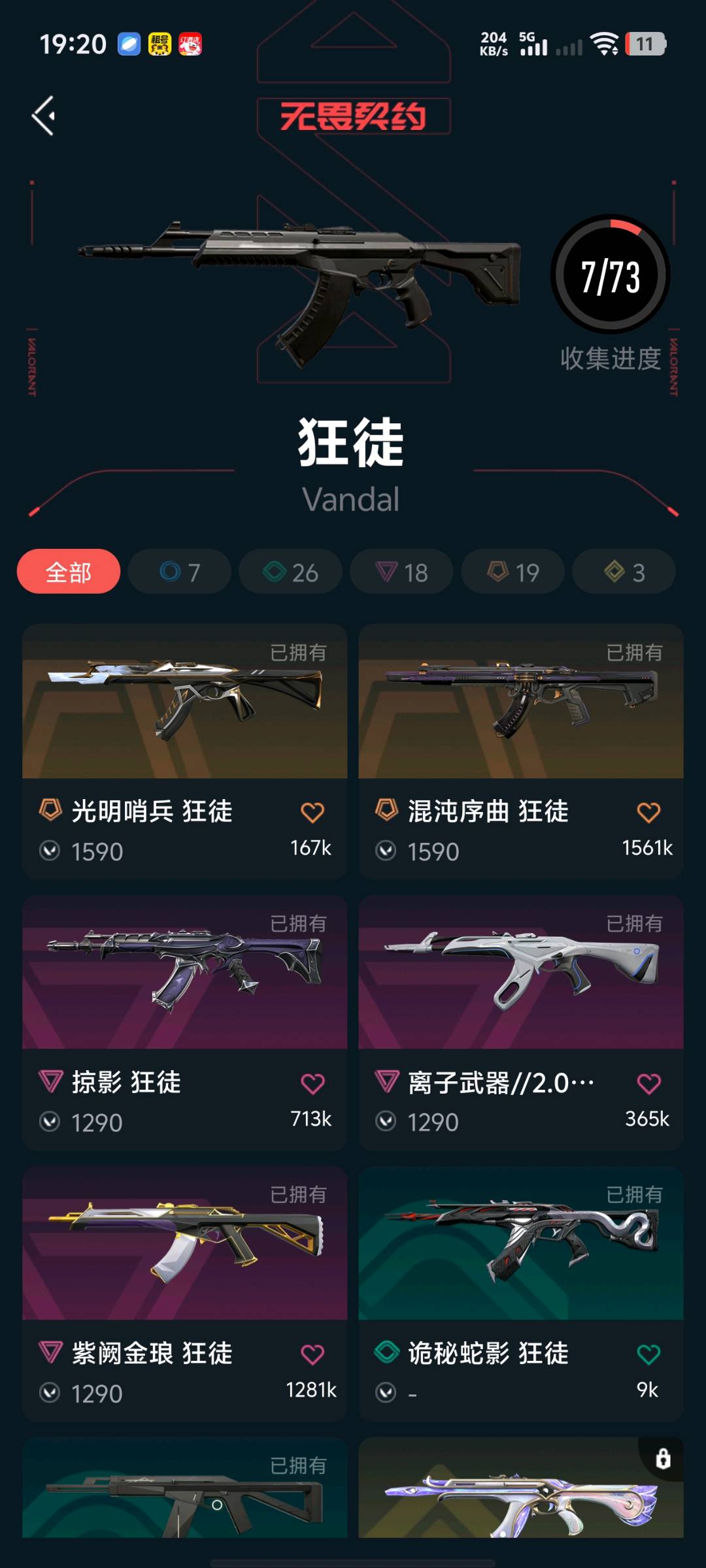Image resolution: width=706 pixels, height=1568 pixels.
Task: Open the 光明哨兵 狂徒 skin card
Action: [184, 751]
